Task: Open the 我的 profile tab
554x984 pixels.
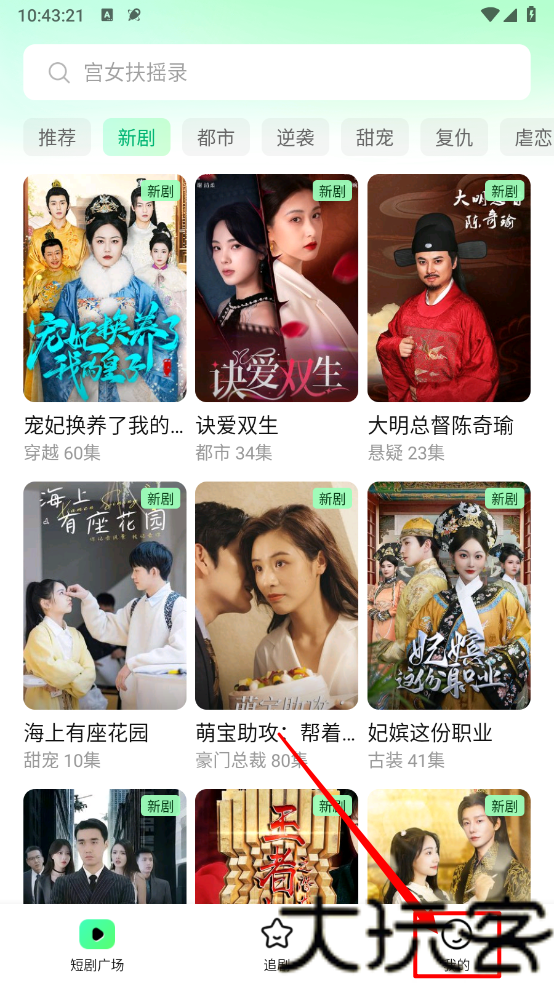Action: click(x=457, y=944)
